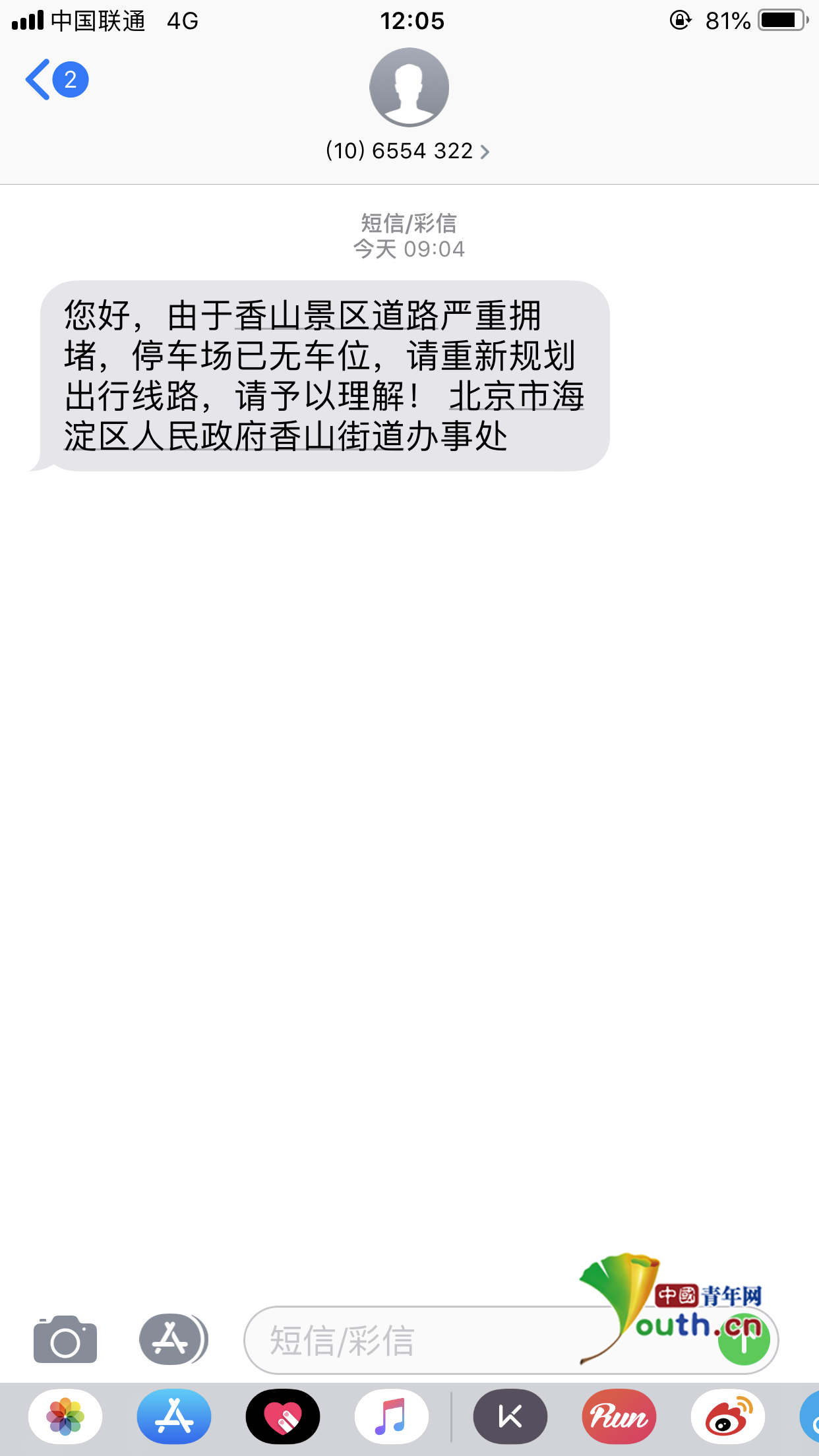
Task: Tap the underlined 北京市海淀区 address link
Action: (x=516, y=396)
